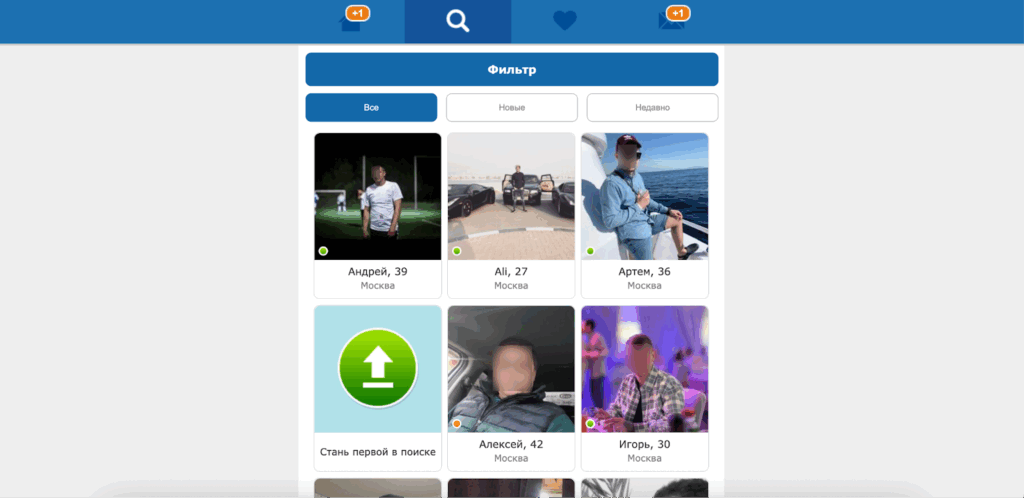Open Алексей, 42 profile card
The width and height of the screenshot is (1024, 498).
coord(511,388)
